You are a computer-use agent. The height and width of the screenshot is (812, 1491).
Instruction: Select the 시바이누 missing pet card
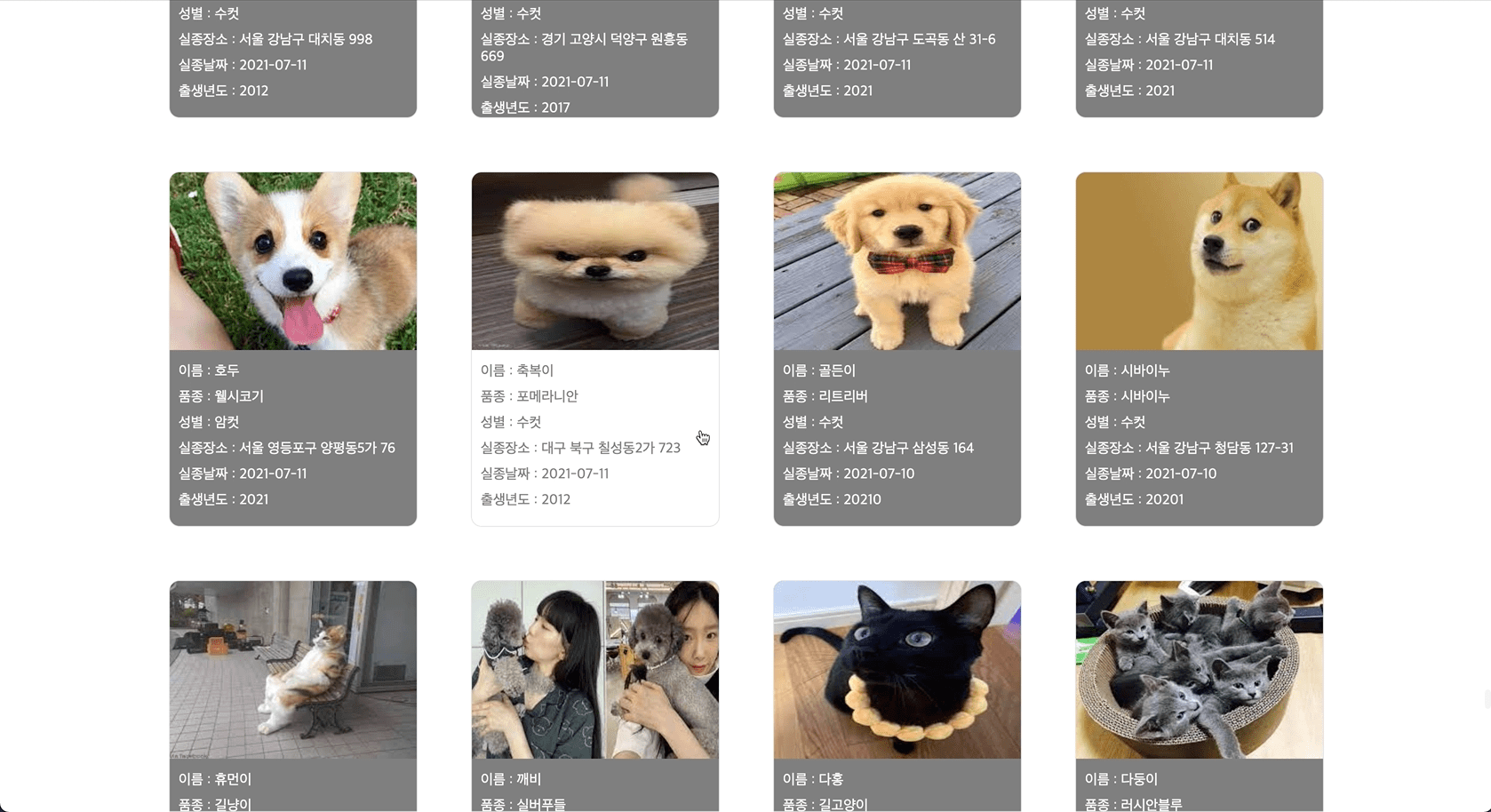coord(1199,348)
